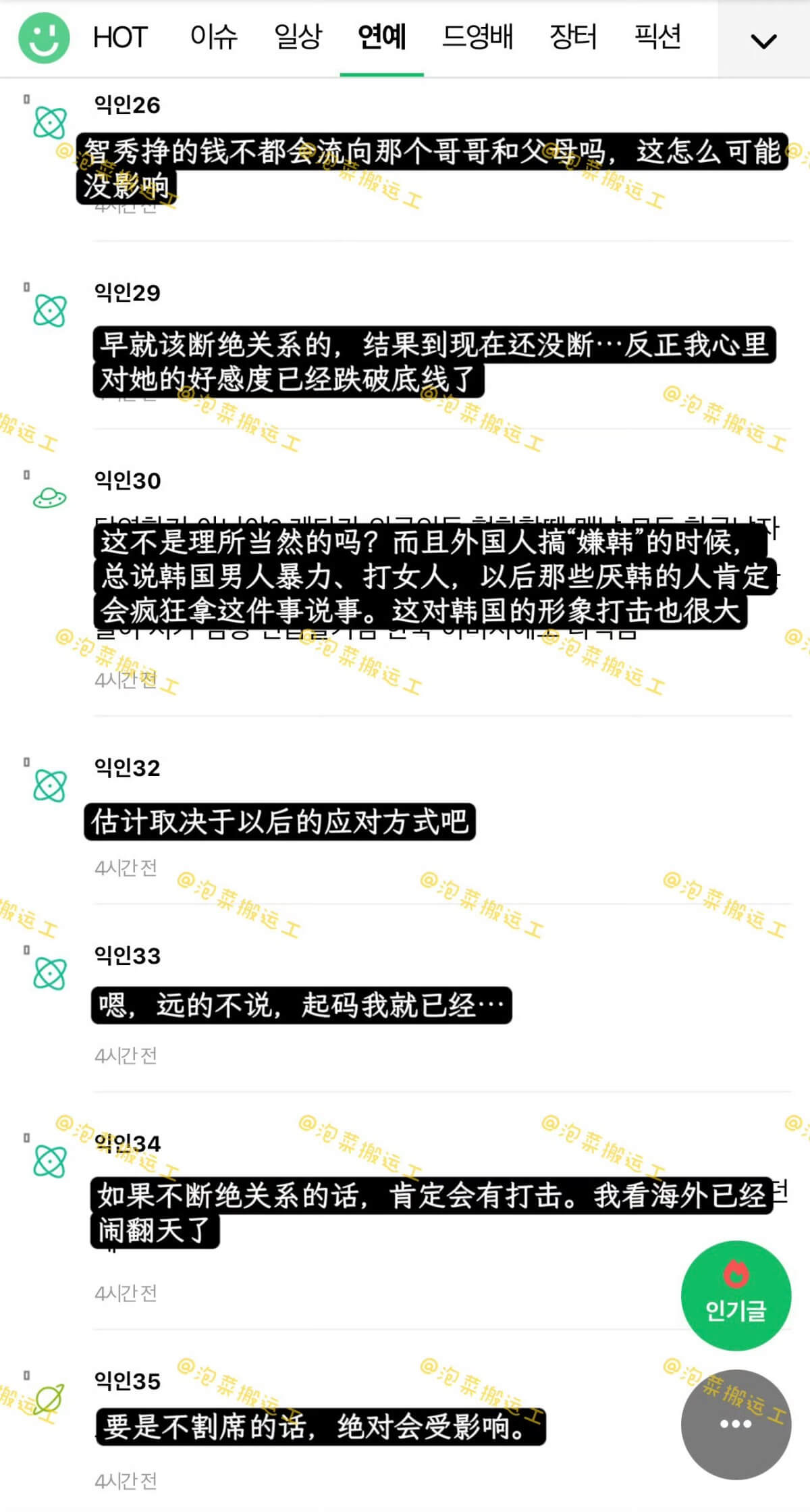
Task: Open the 인기글 popular posts button
Action: pos(736,1295)
